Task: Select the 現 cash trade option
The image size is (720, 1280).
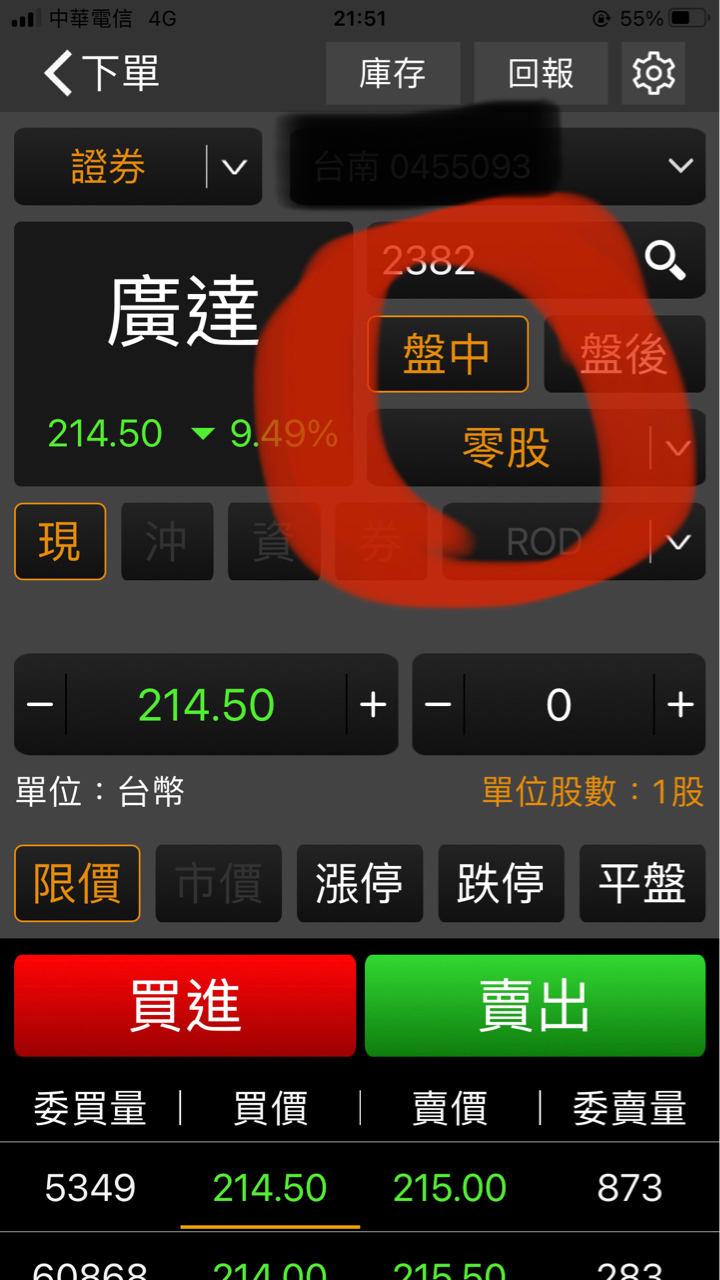Action: coord(60,542)
